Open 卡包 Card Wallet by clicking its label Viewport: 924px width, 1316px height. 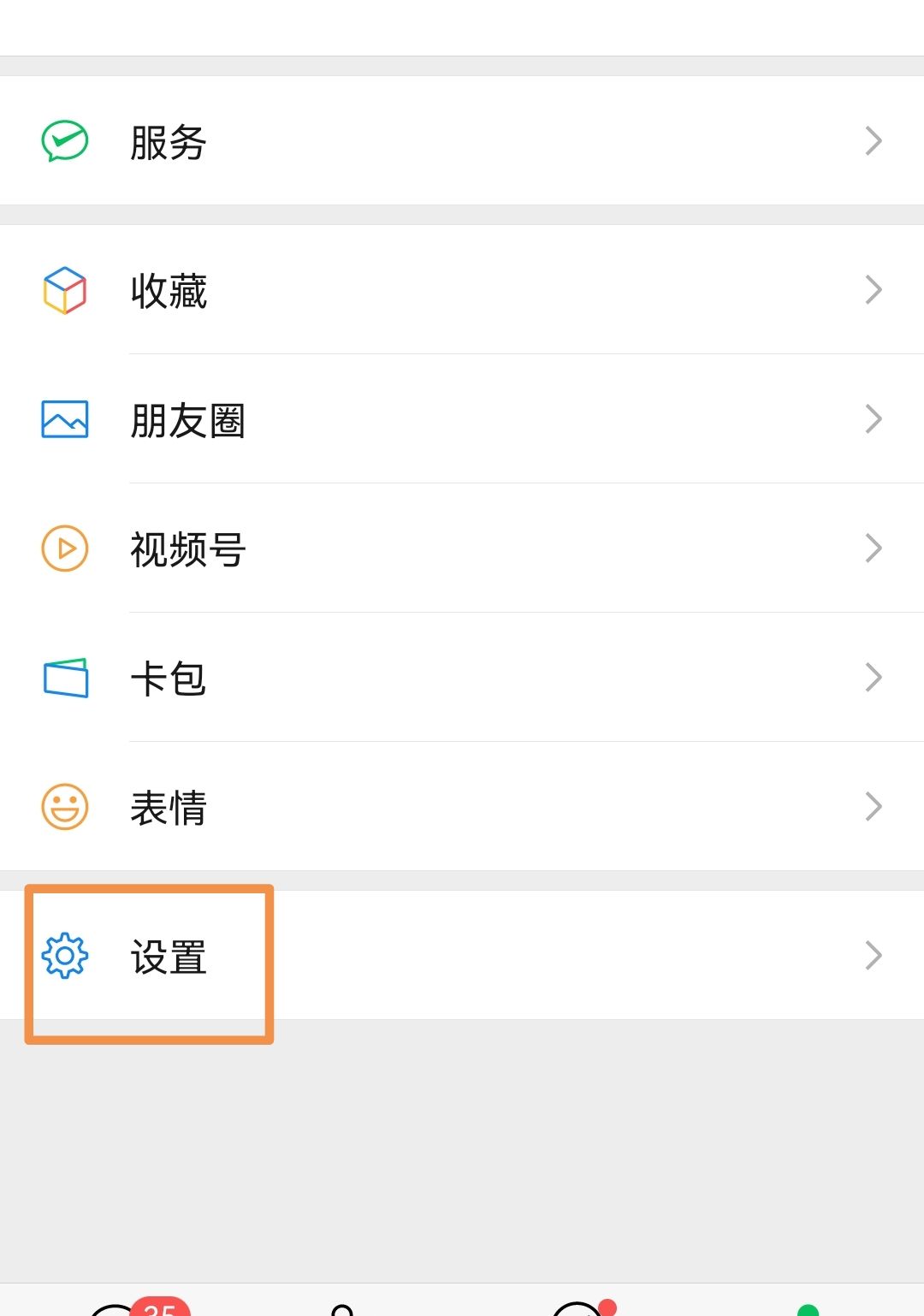[168, 677]
